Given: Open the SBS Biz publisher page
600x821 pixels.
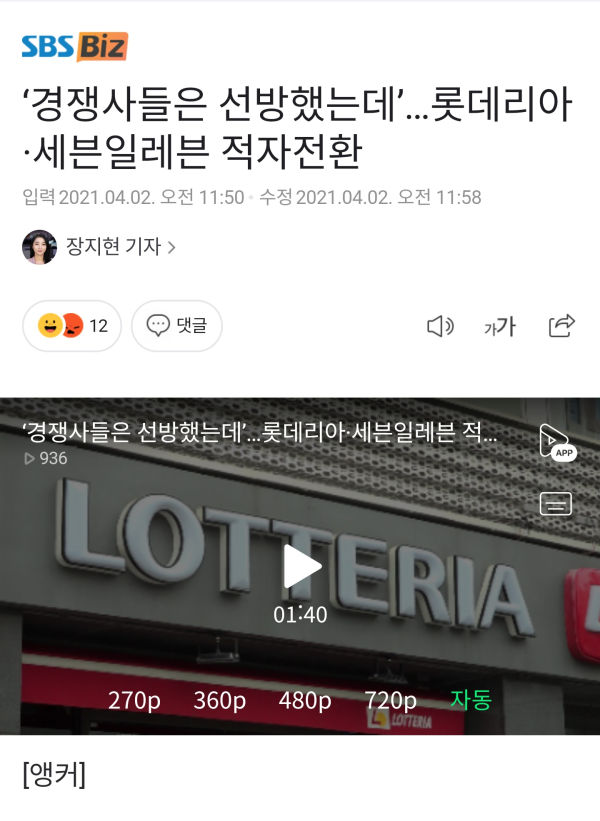Looking at the screenshot, I should (75, 47).
